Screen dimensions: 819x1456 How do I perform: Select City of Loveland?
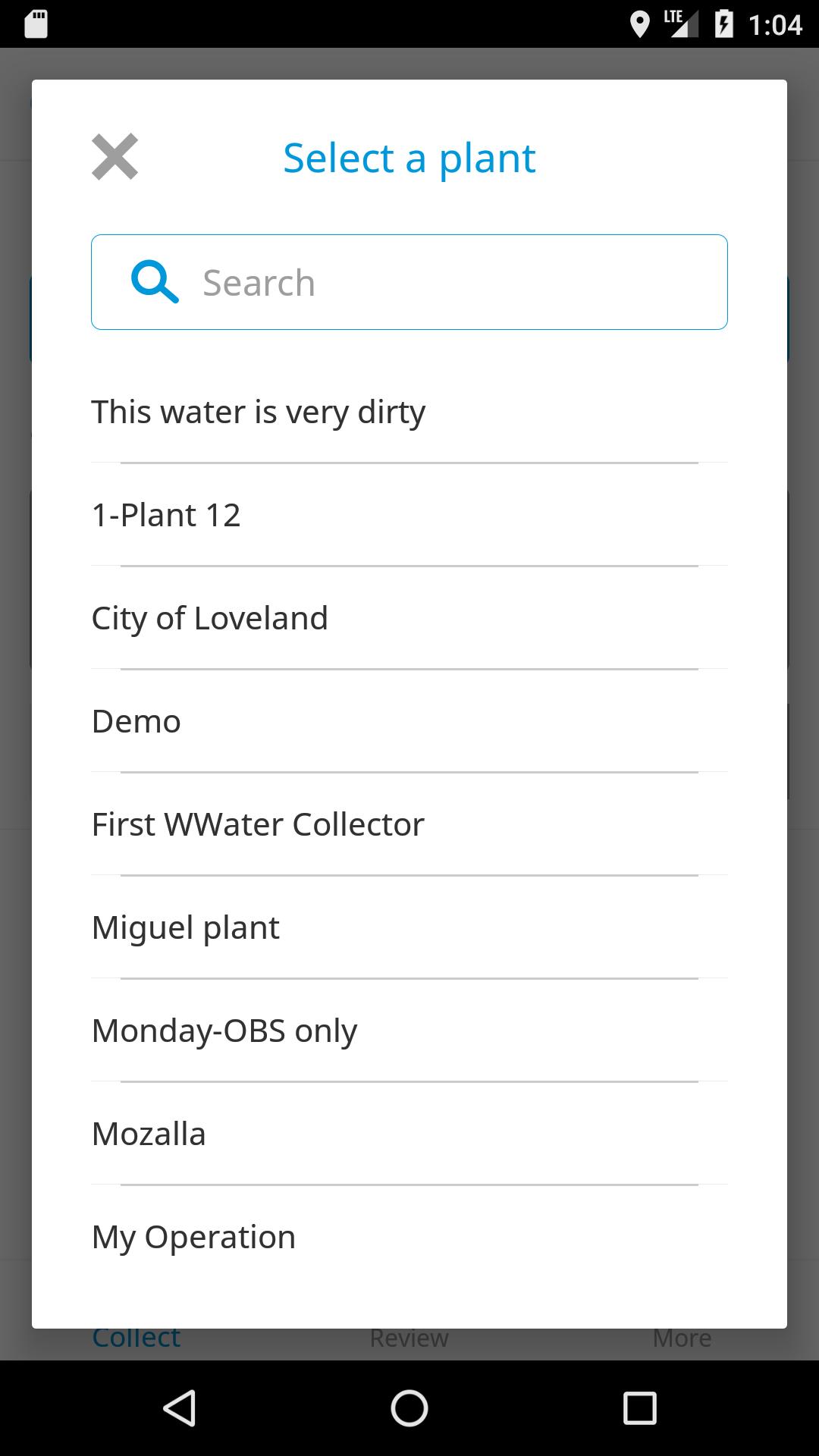click(x=409, y=618)
